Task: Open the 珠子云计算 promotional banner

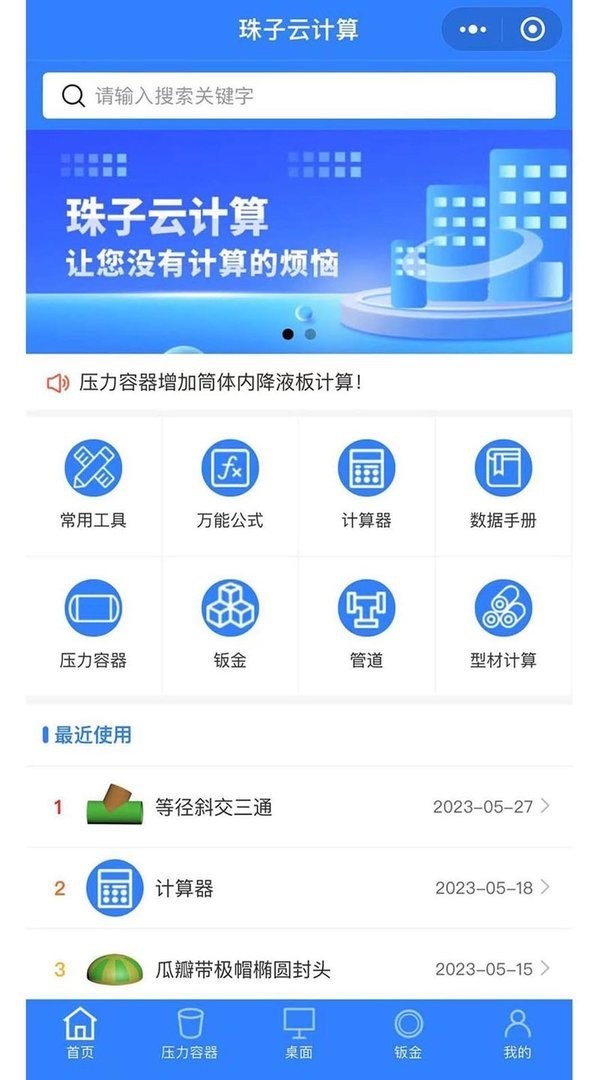Action: click(298, 241)
